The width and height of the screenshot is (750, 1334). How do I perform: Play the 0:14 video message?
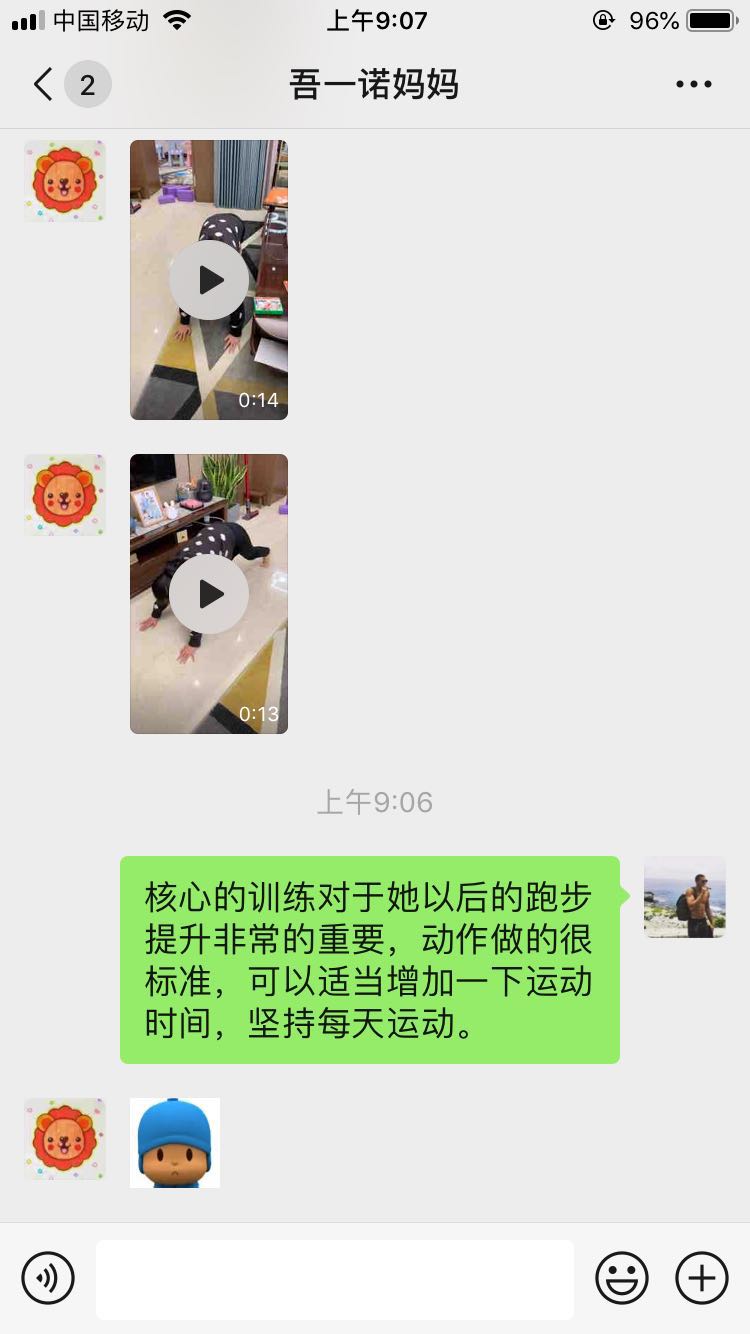[x=209, y=280]
